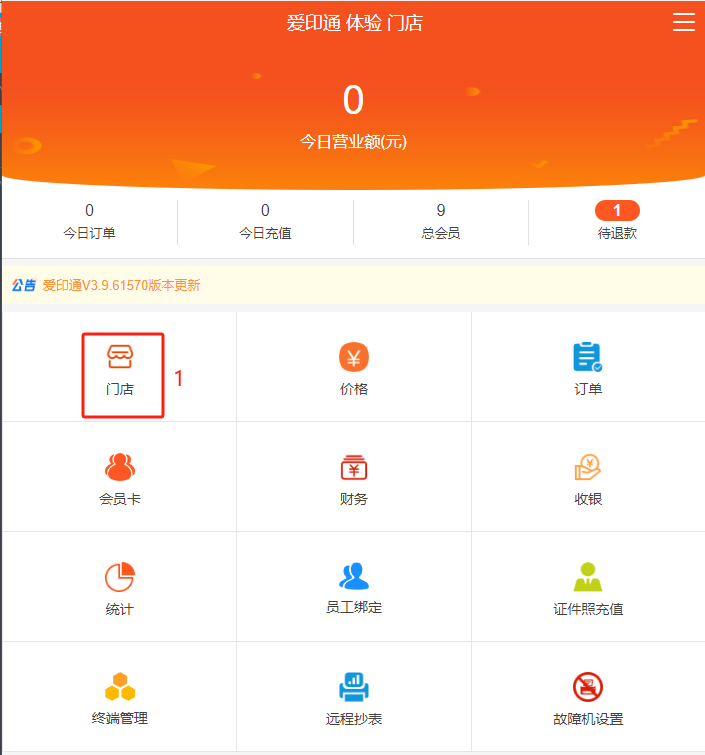Open 会员卡 membership cards
Viewport: 705px width, 755px height.
coord(120,479)
